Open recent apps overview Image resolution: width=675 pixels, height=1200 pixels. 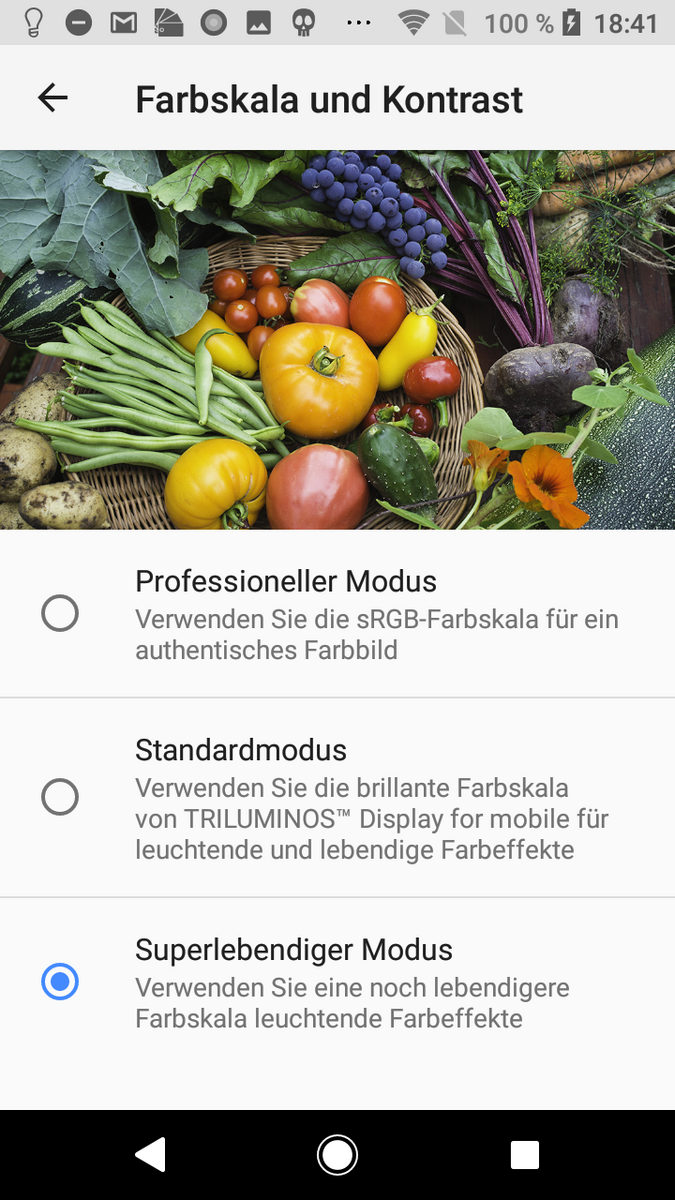click(x=524, y=1155)
